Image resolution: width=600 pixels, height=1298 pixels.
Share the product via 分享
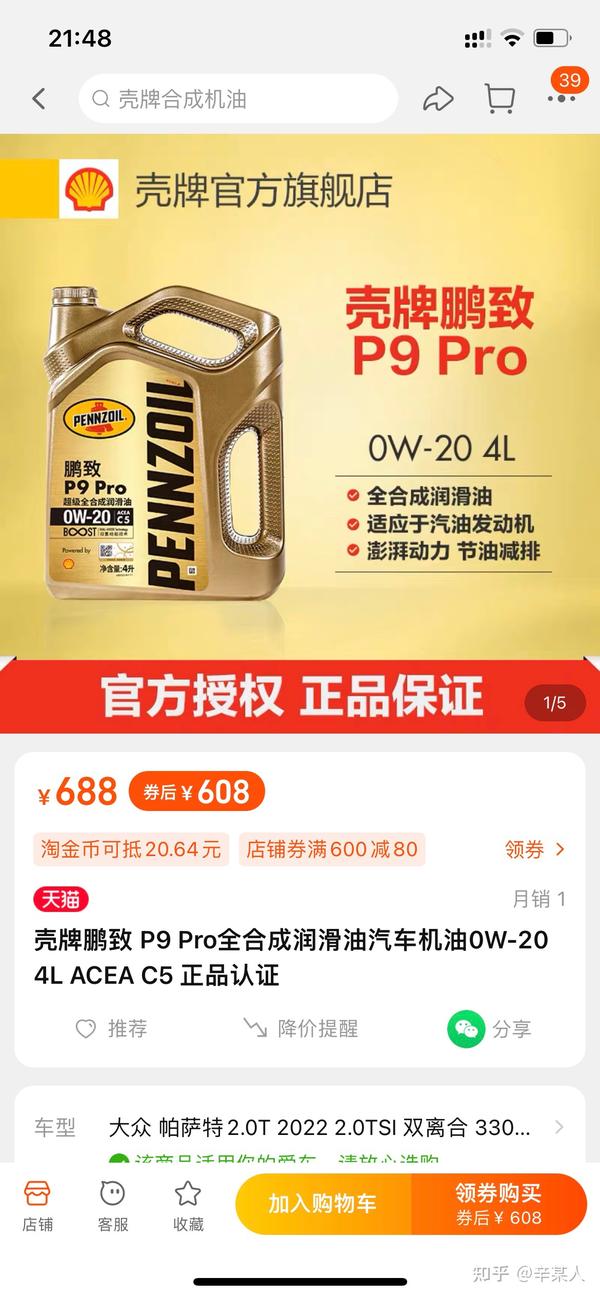click(x=490, y=1028)
